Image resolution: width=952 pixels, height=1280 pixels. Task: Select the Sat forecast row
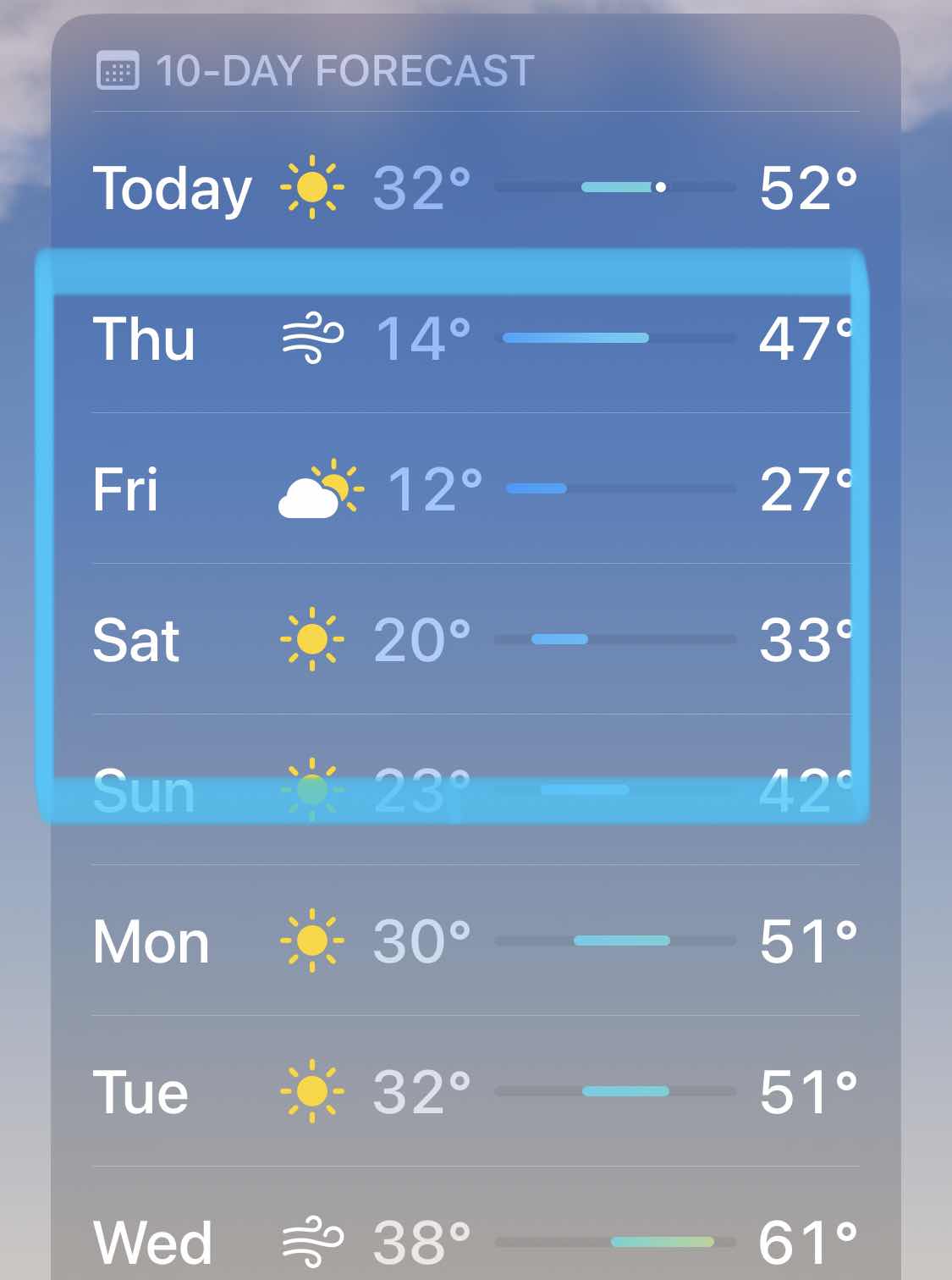pos(474,639)
